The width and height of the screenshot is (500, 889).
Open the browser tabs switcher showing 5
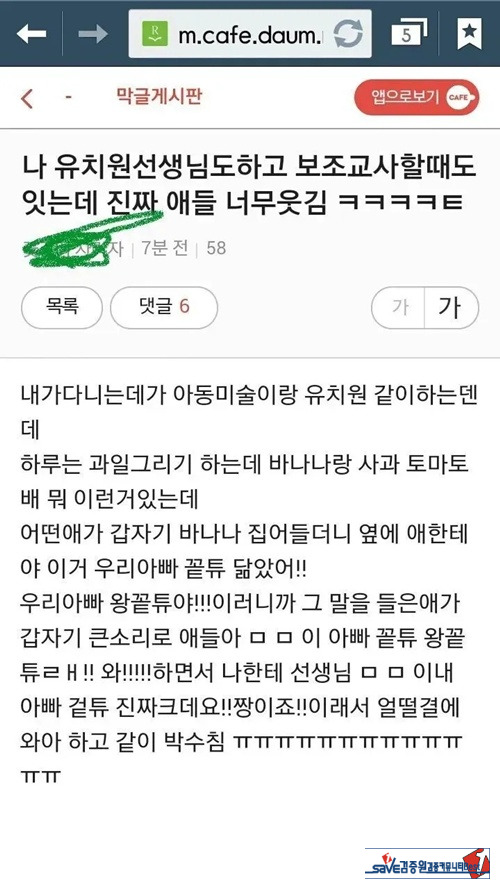pos(409,33)
